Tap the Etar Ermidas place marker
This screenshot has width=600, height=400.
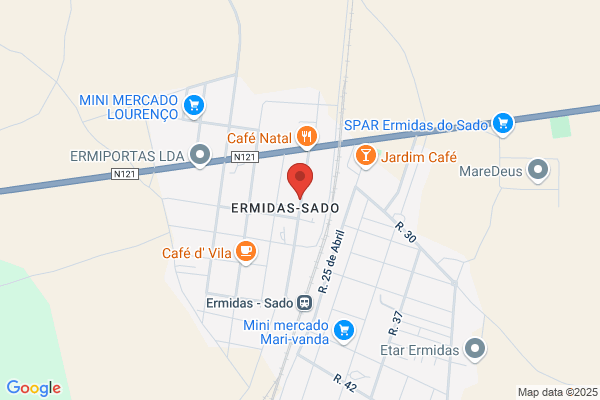pyautogui.click(x=475, y=349)
